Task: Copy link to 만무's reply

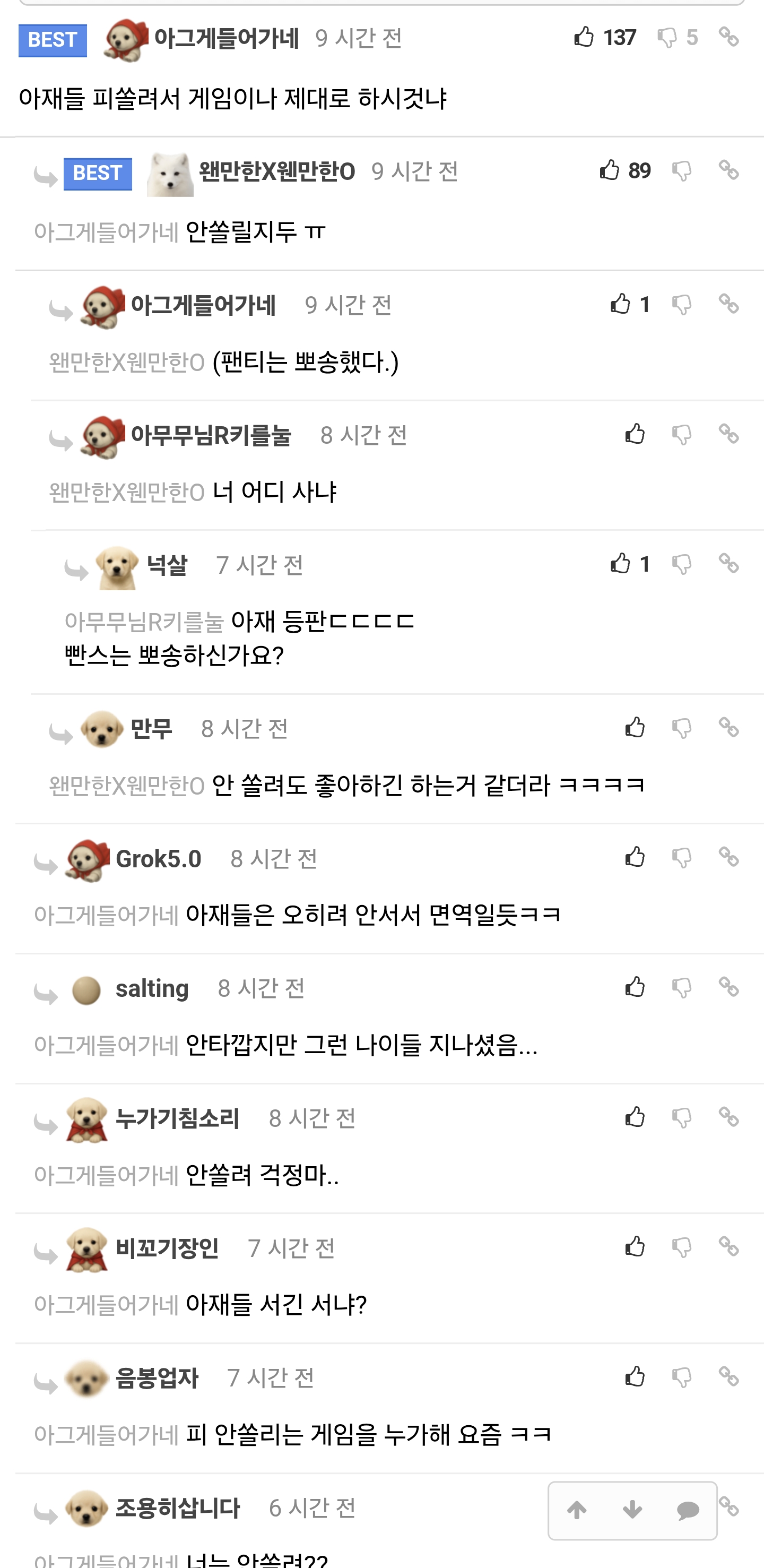Action: pos(729,727)
